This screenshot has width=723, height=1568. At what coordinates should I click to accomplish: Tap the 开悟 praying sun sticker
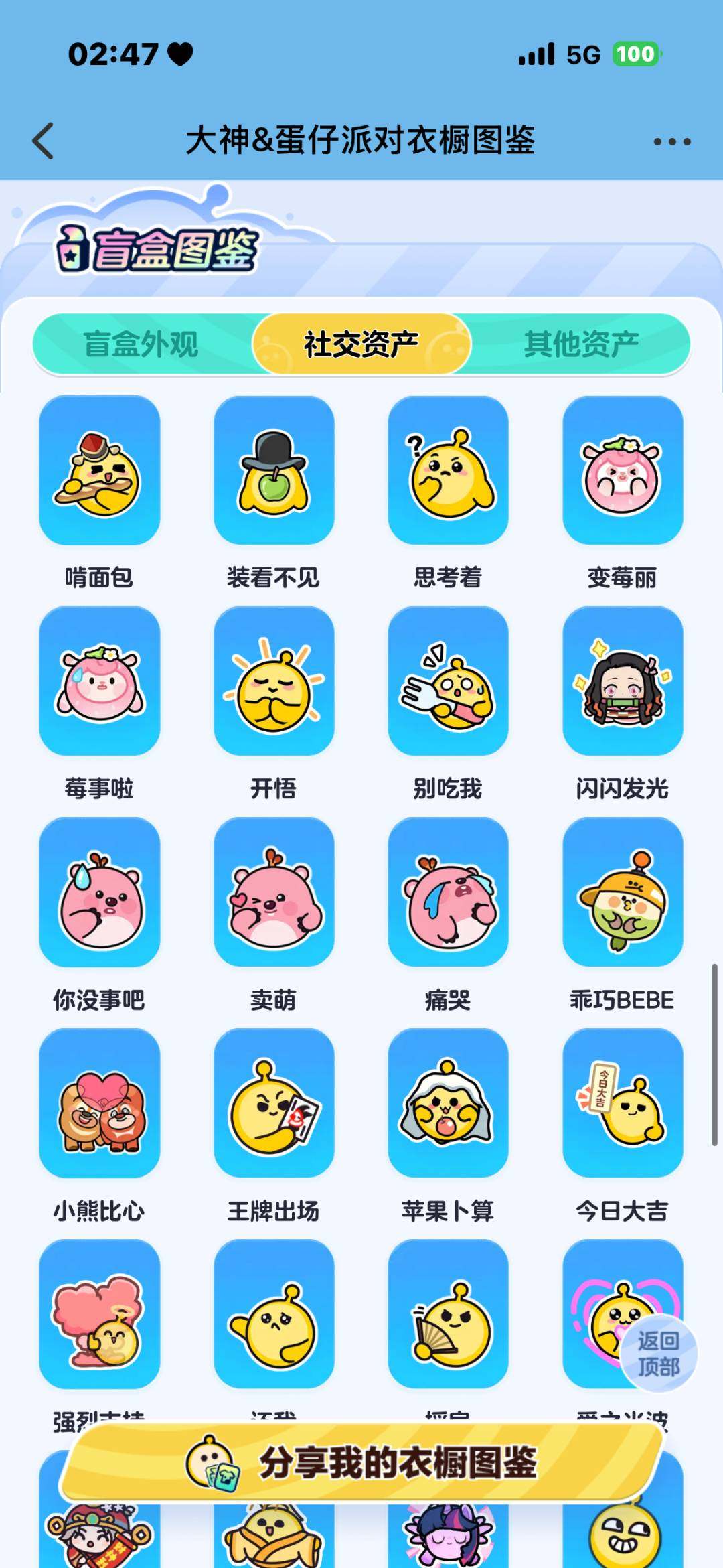(x=274, y=683)
